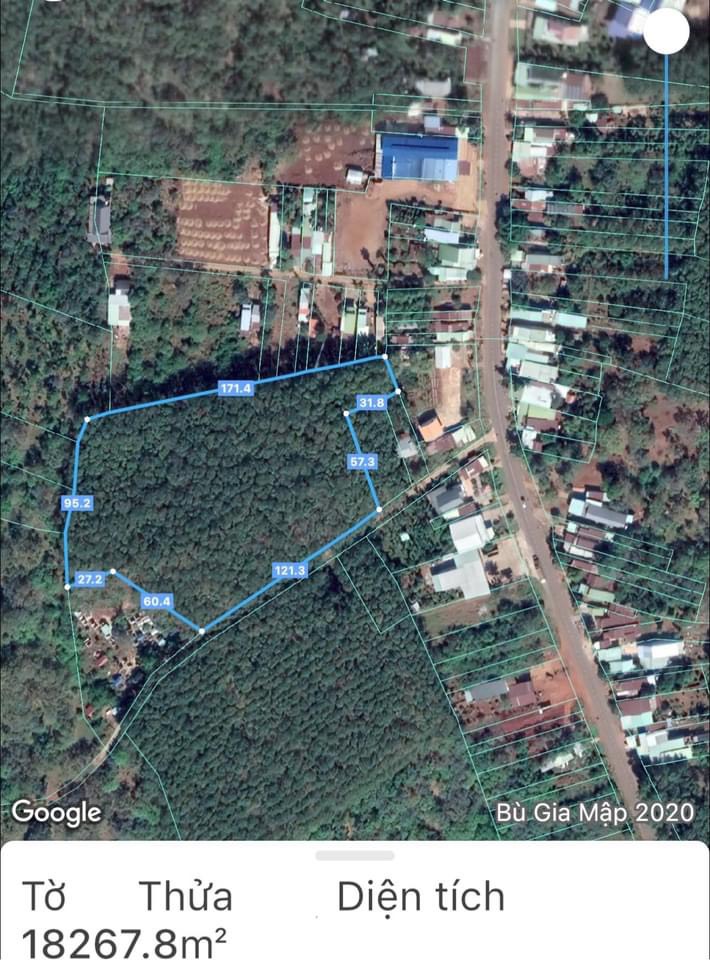Tap the vertical overlay slider's white thumb
Image resolution: width=710 pixels, height=960 pixels.
[x=666, y=32]
